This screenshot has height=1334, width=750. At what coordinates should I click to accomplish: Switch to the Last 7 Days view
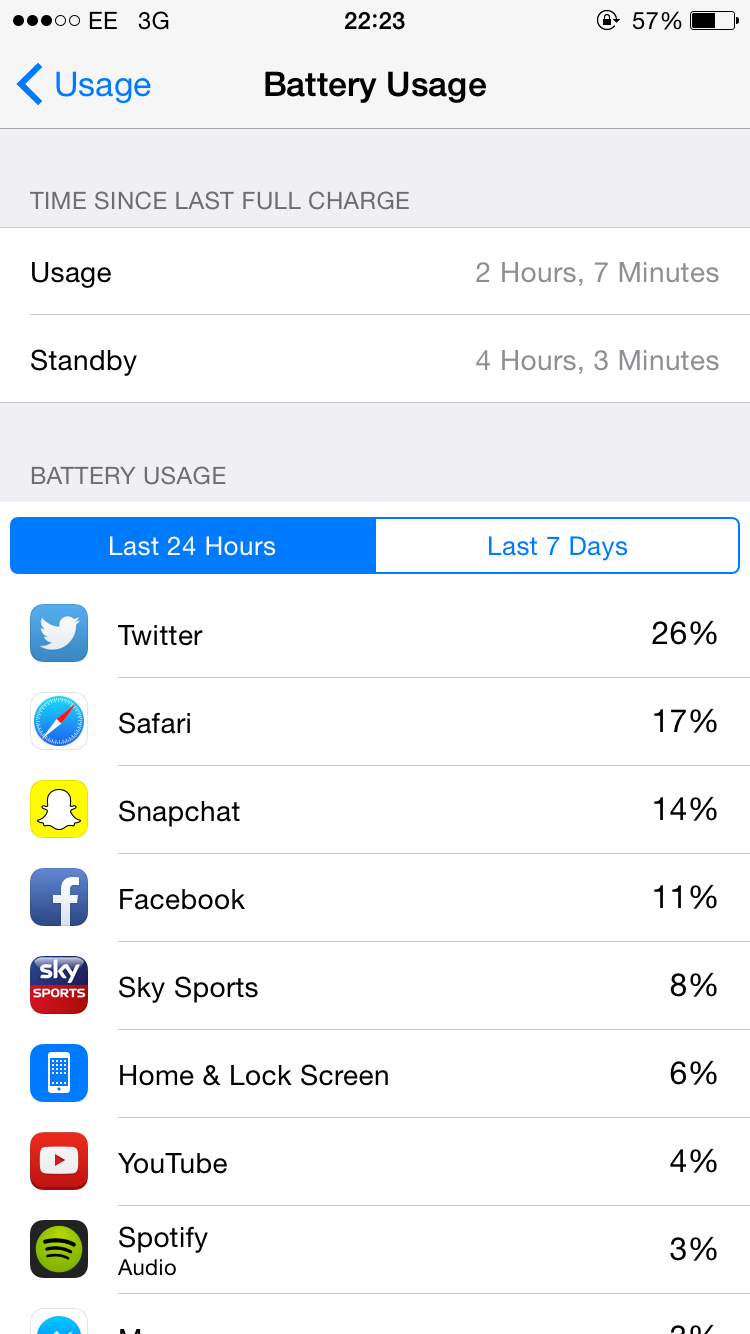coord(557,546)
